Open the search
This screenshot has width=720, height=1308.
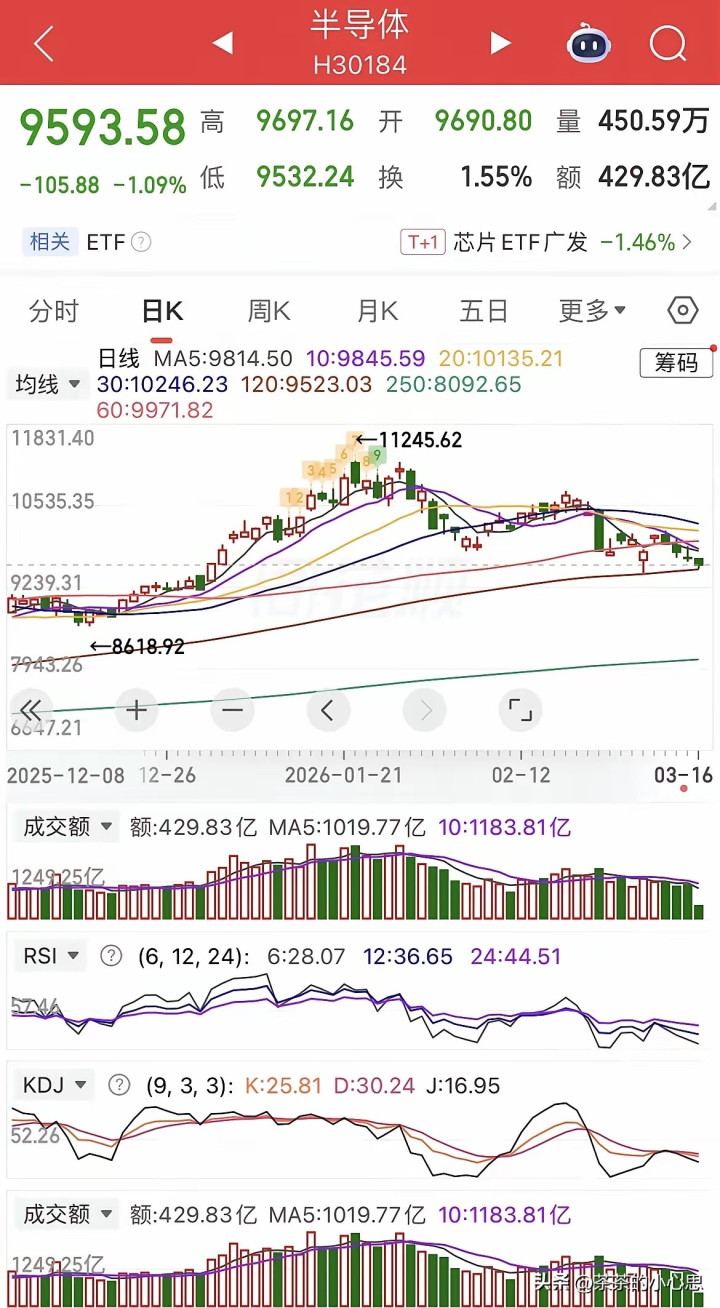coord(667,44)
